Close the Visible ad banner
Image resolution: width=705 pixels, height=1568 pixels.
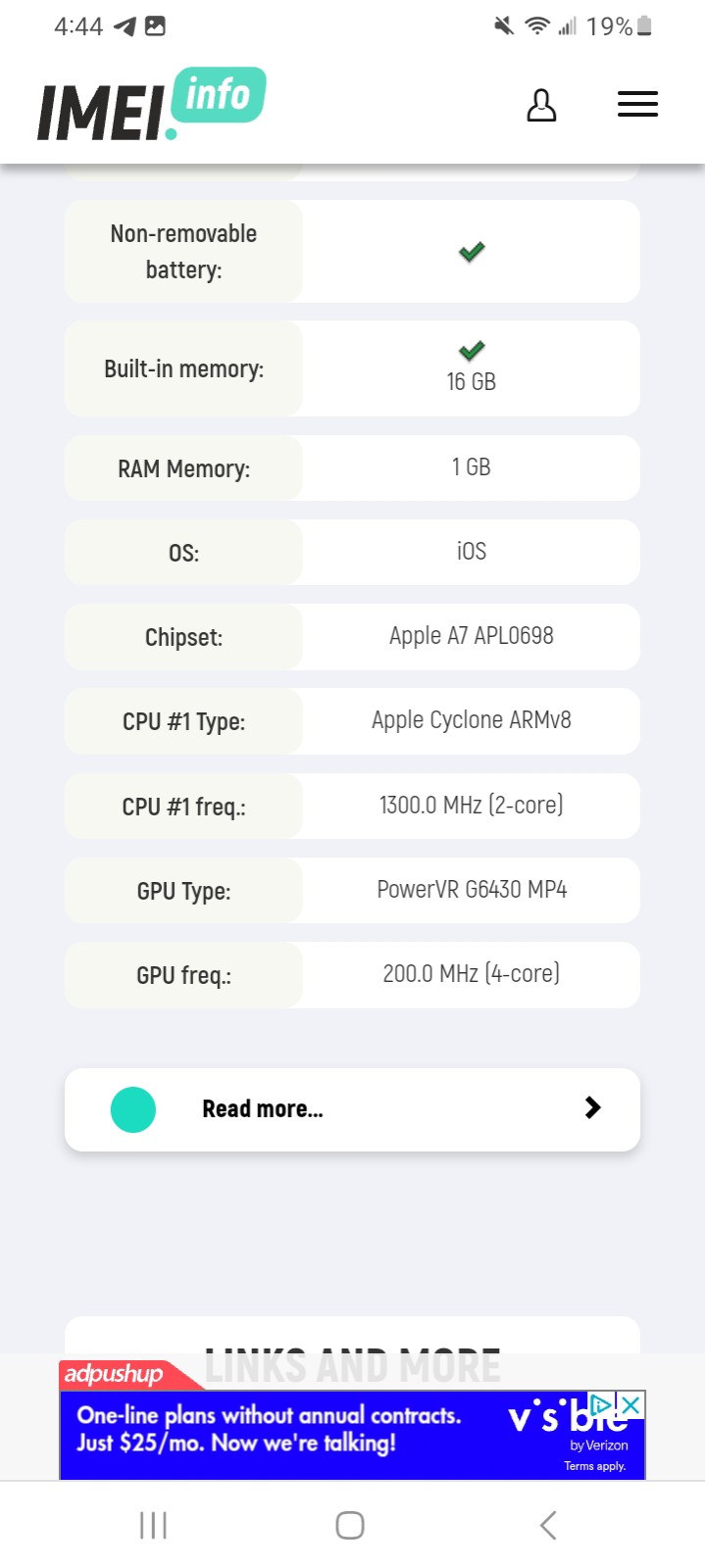click(x=631, y=1405)
